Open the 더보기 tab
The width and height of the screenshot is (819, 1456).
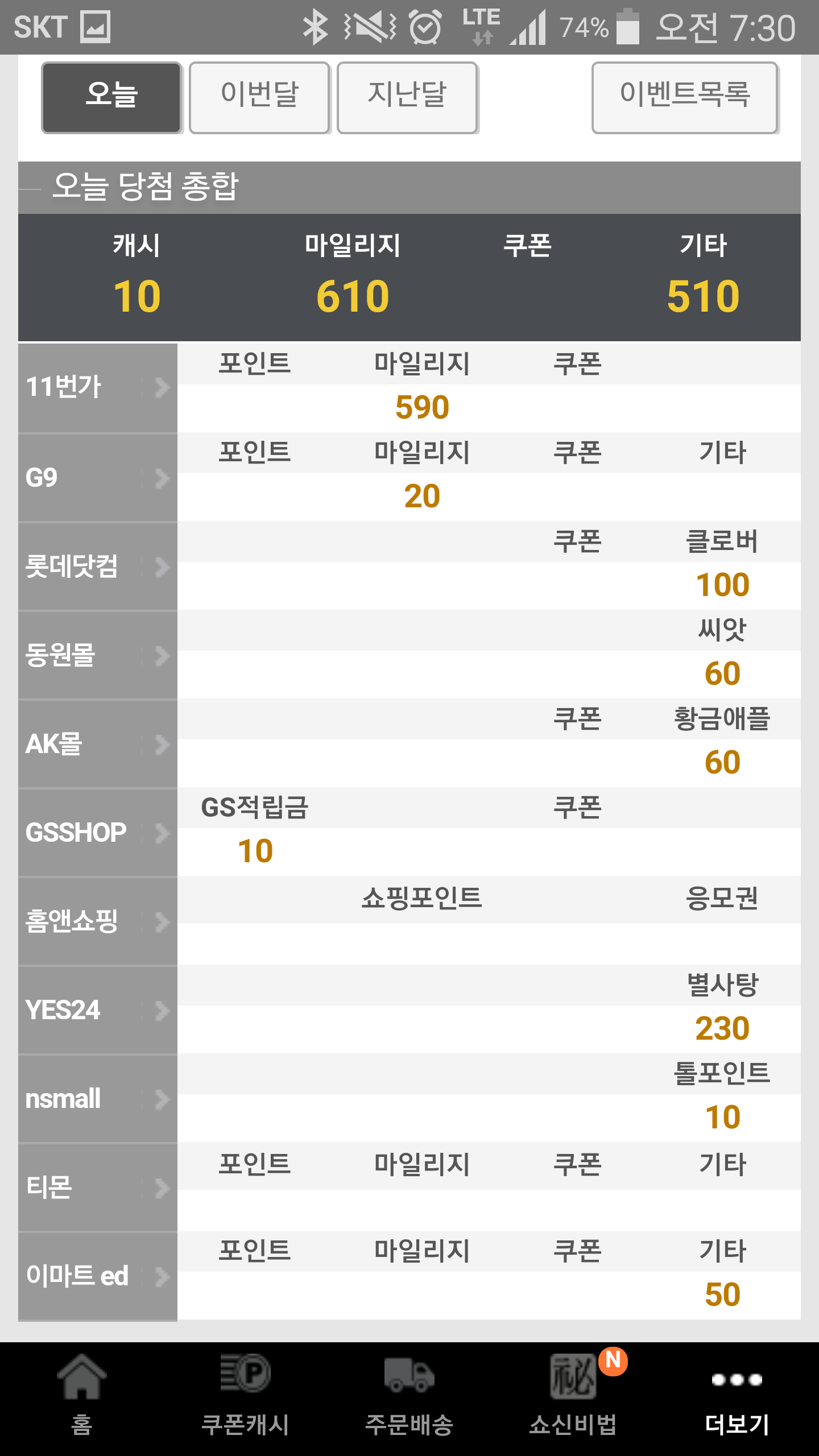point(737,1399)
